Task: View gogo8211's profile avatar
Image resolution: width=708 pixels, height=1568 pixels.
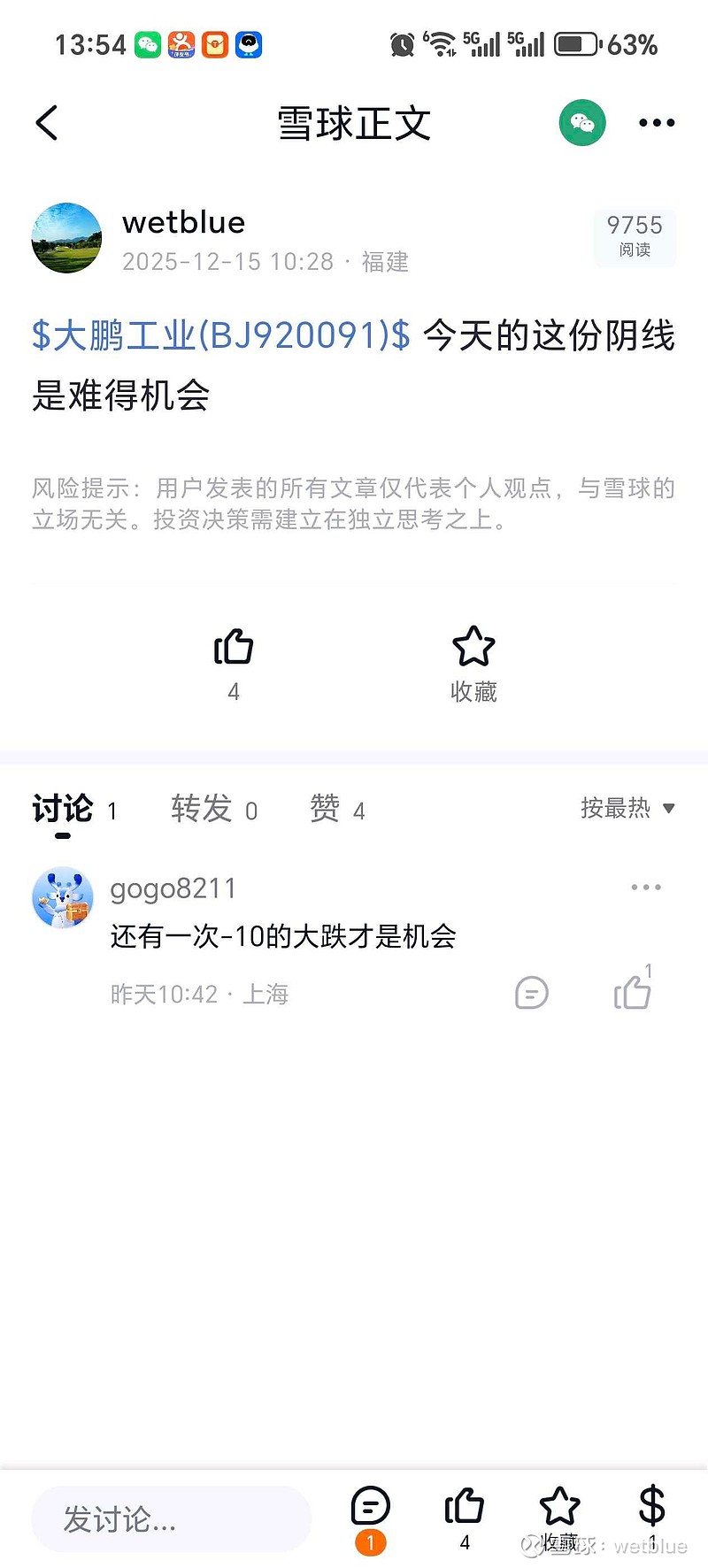Action: pos(63,897)
